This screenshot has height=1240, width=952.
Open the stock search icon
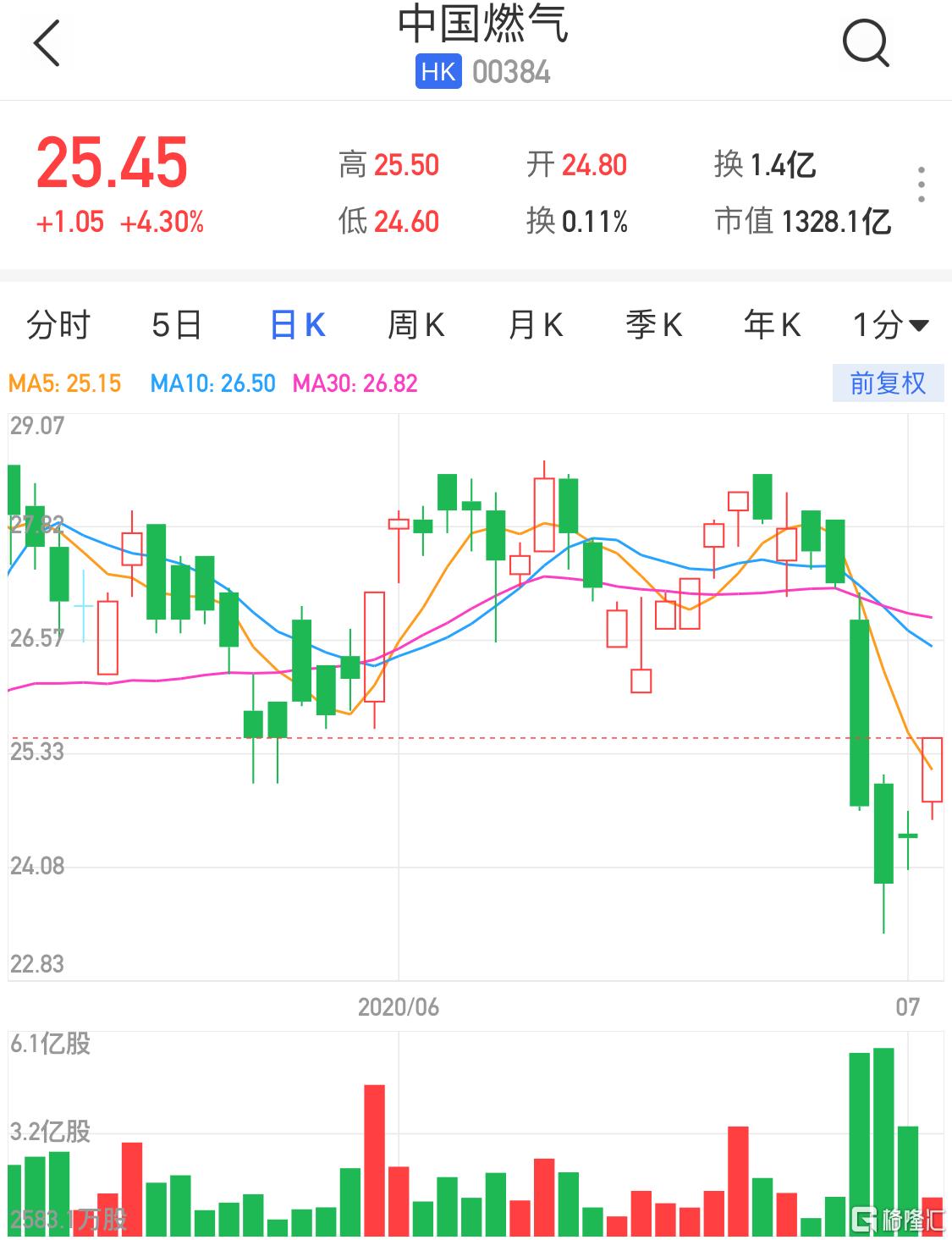point(866,43)
